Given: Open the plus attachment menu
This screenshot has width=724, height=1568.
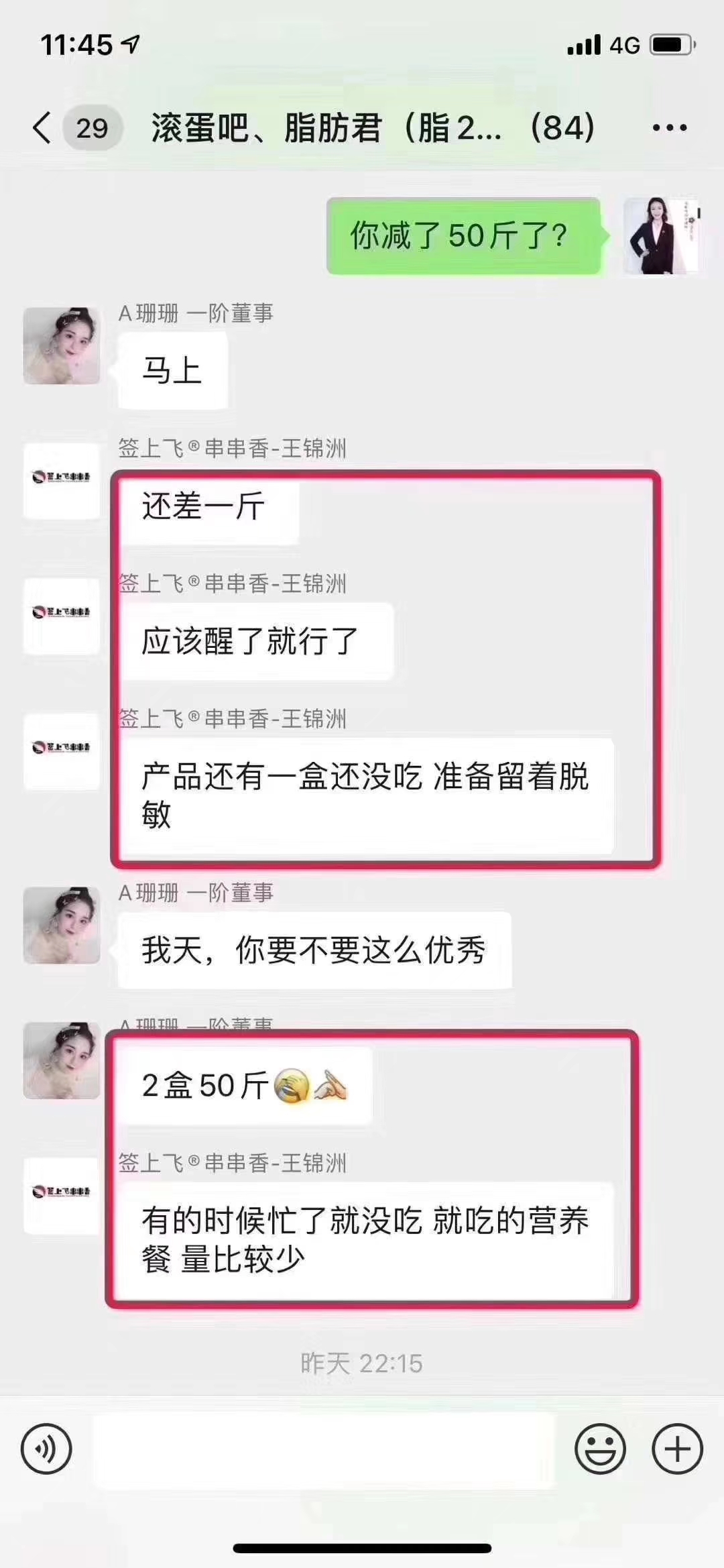Looking at the screenshot, I should click(x=677, y=1449).
